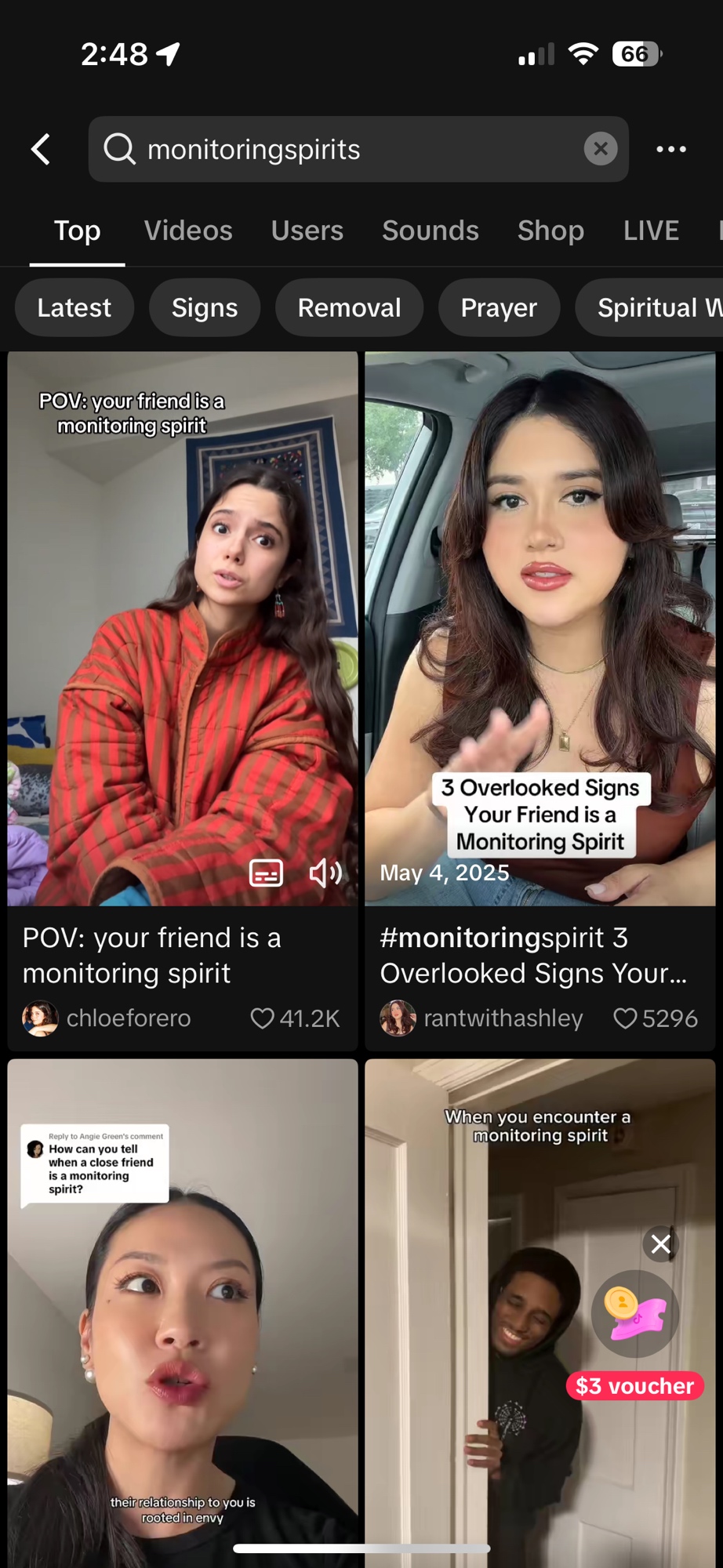Mute sound on chloeforero's video preview
The image size is (723, 1568).
[x=325, y=873]
